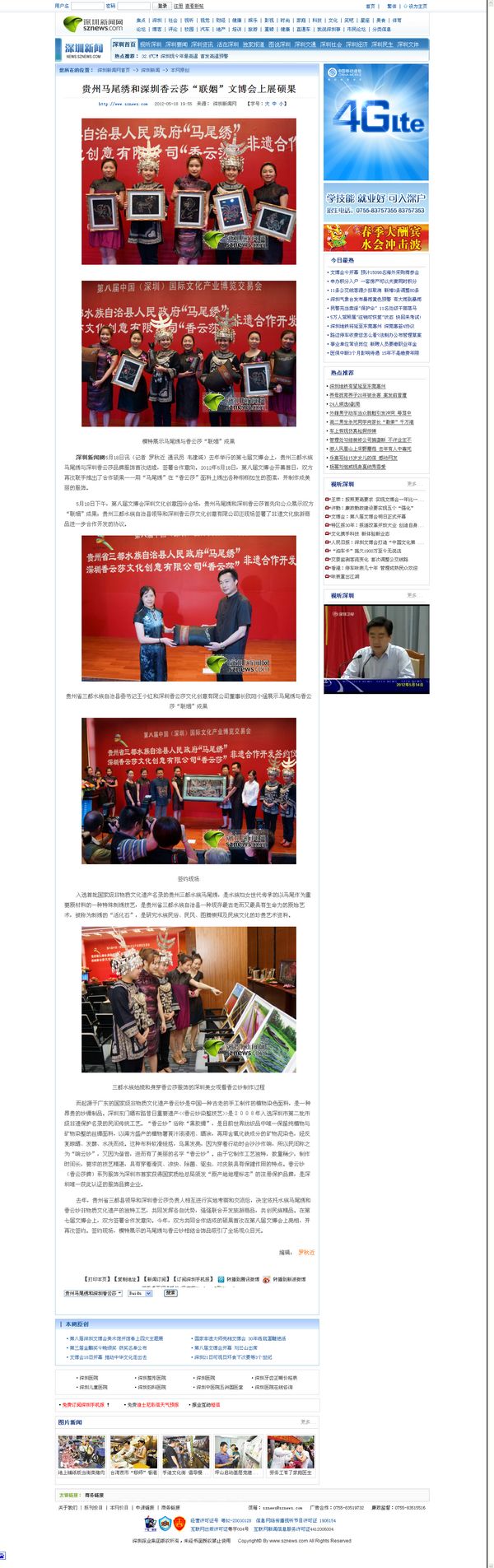This screenshot has width=494, height=1568.
Task: Tap the 用户名 input field
Action: click(x=87, y=6)
